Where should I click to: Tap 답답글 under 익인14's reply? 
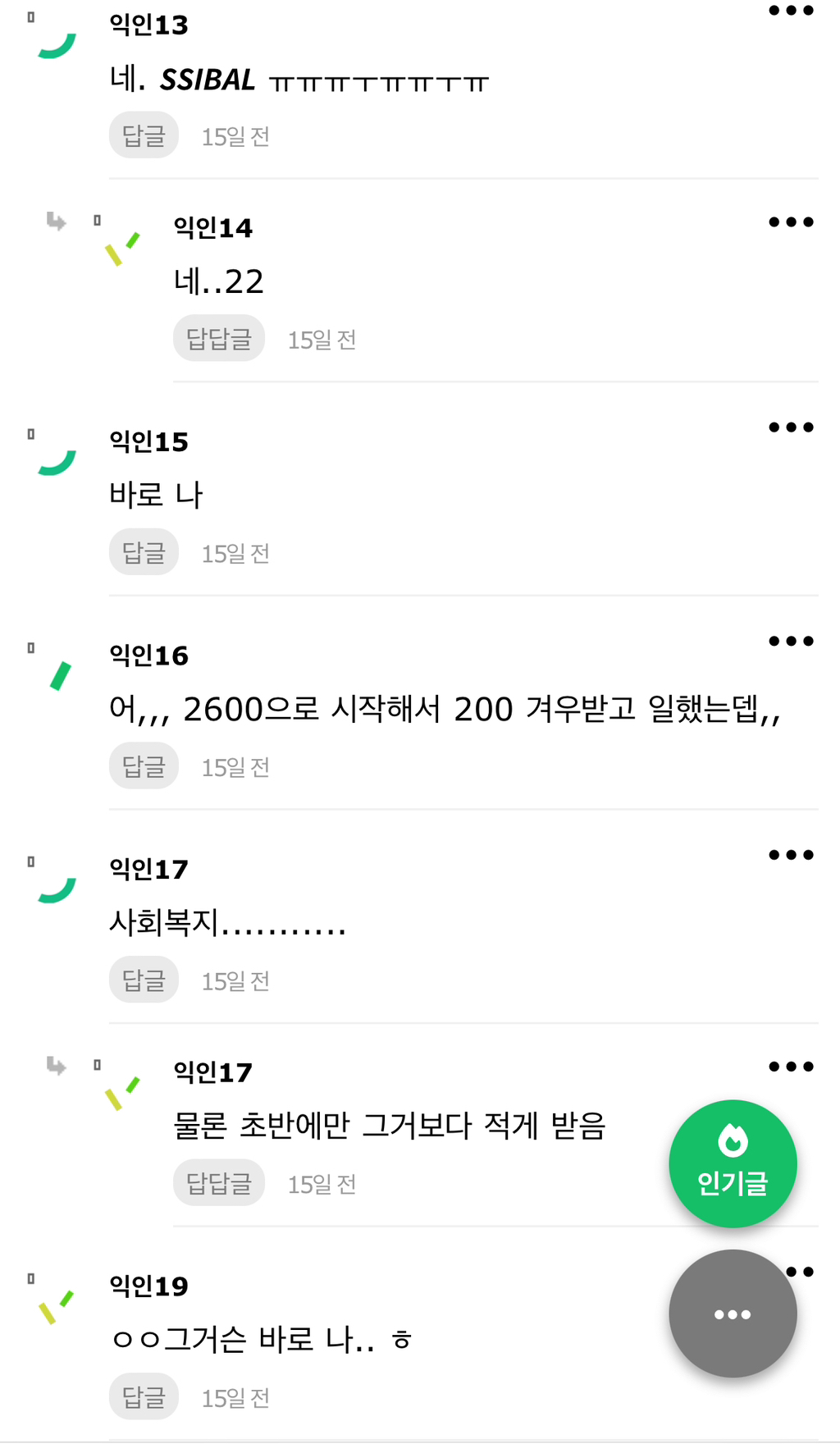pyautogui.click(x=219, y=338)
